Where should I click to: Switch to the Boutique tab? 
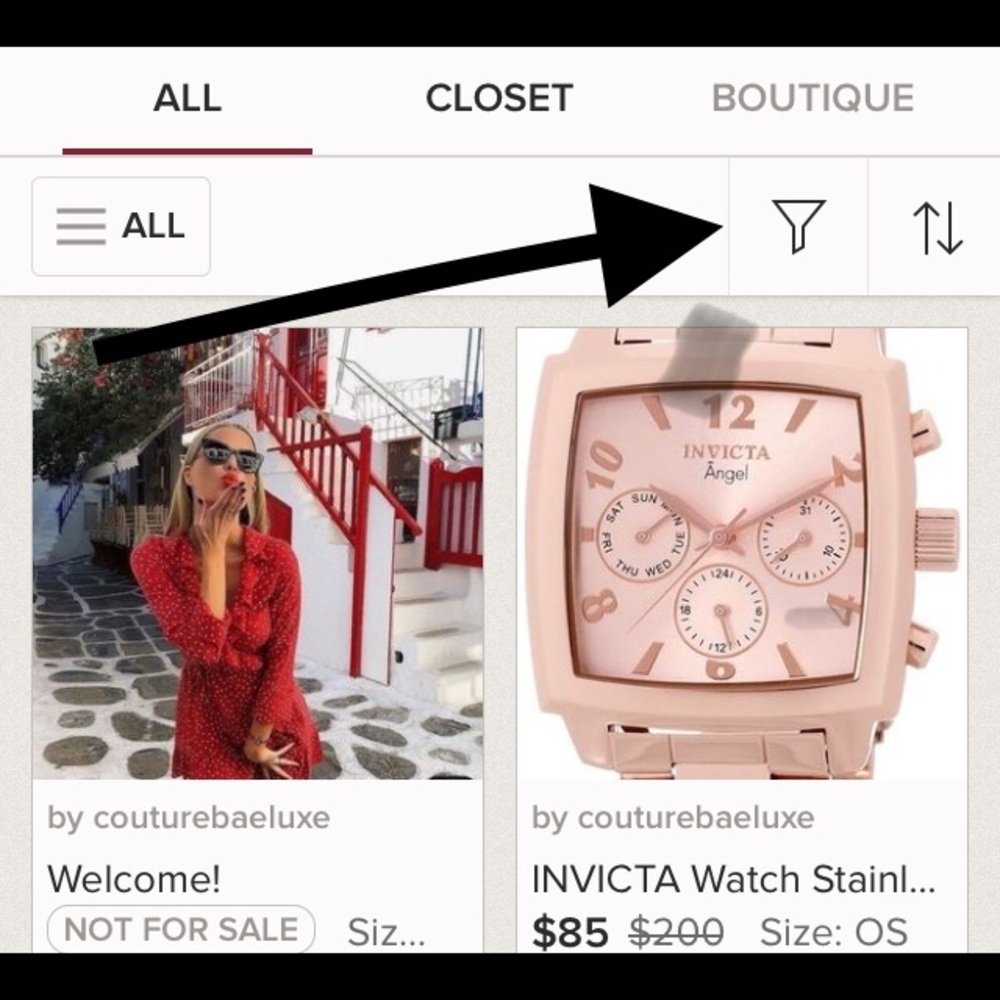click(812, 98)
